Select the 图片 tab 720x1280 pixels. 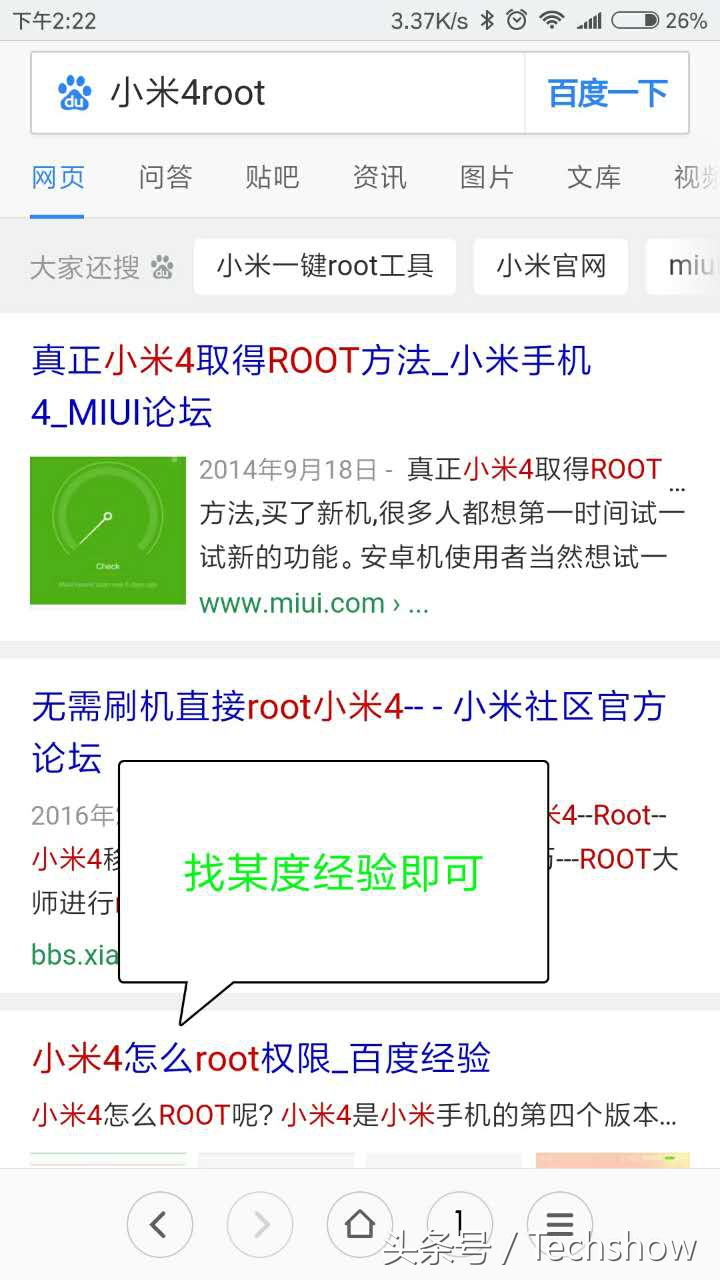[x=486, y=178]
